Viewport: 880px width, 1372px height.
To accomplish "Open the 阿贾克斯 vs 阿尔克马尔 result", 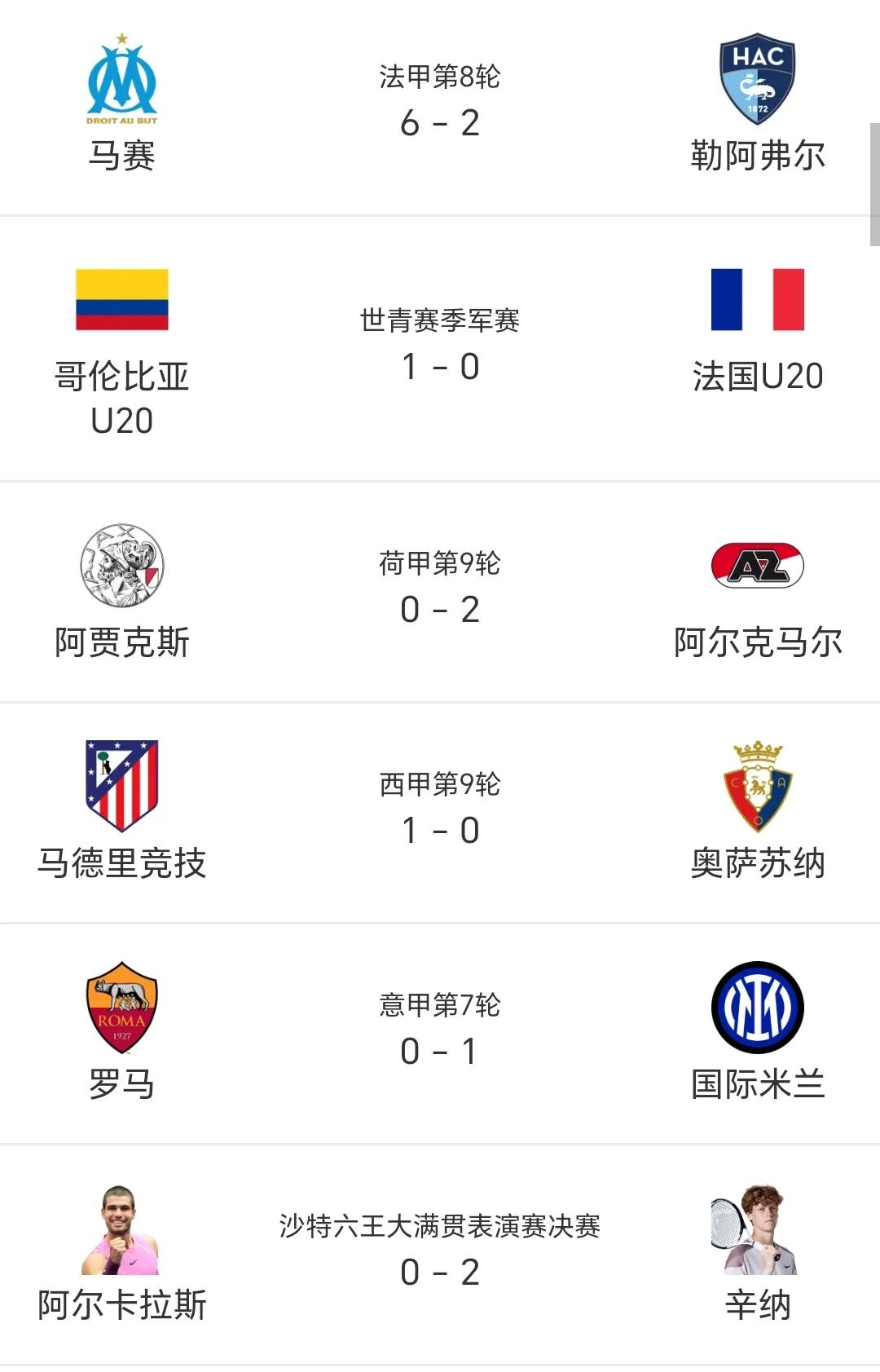I will [x=440, y=591].
